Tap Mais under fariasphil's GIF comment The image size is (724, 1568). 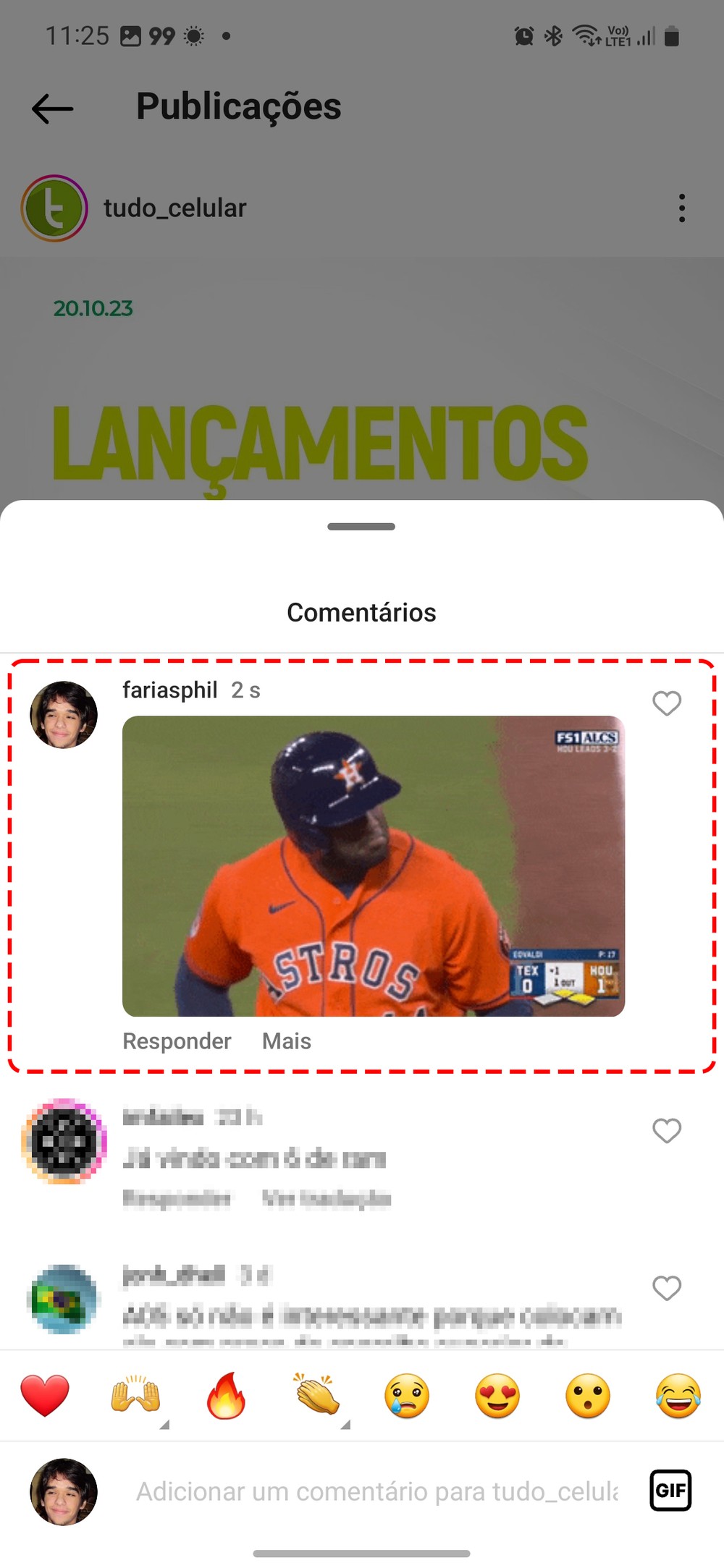pyautogui.click(x=287, y=1041)
